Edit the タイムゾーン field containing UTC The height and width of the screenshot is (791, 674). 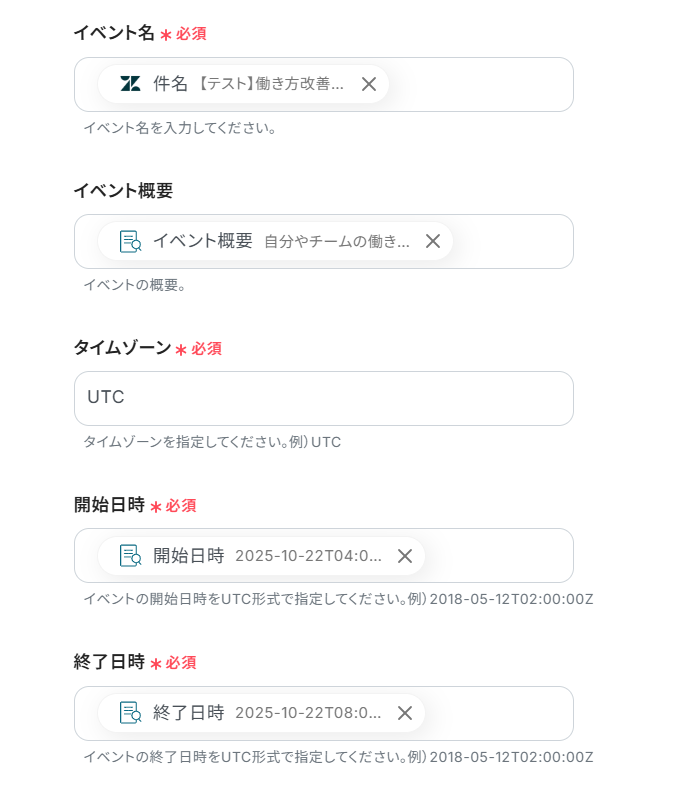click(x=323, y=398)
